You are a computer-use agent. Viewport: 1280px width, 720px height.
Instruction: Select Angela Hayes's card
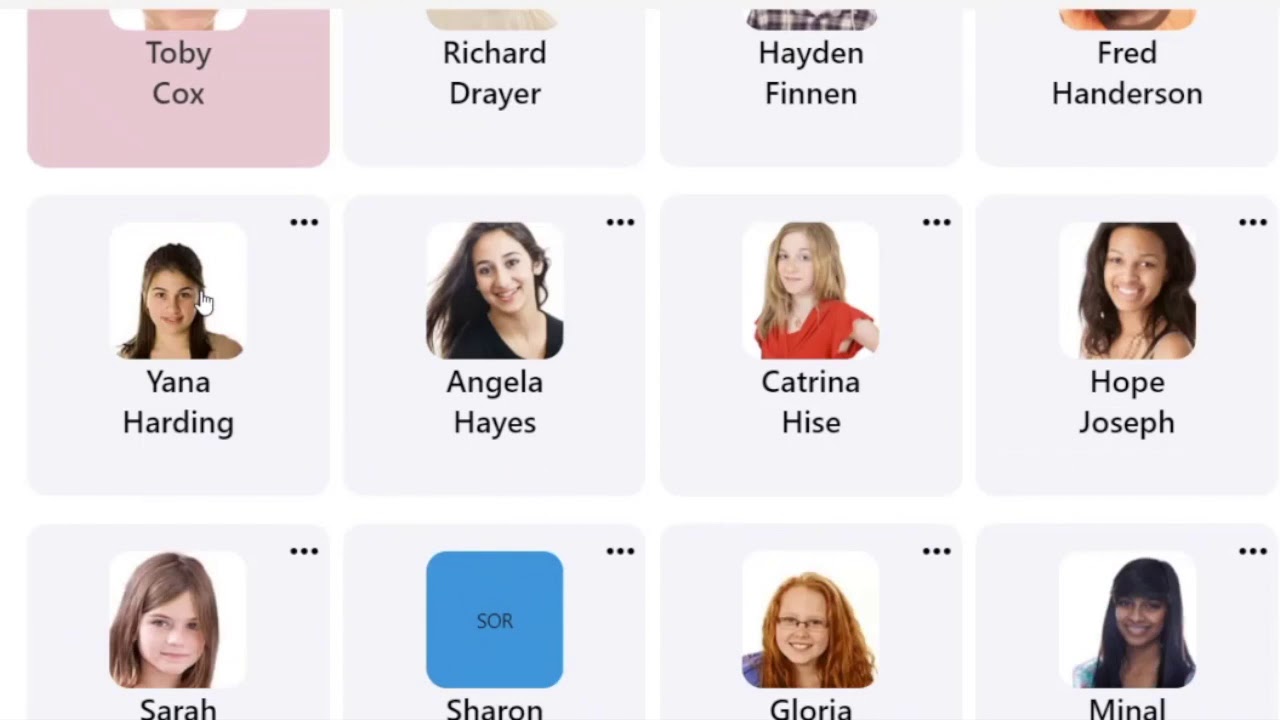pyautogui.click(x=494, y=345)
